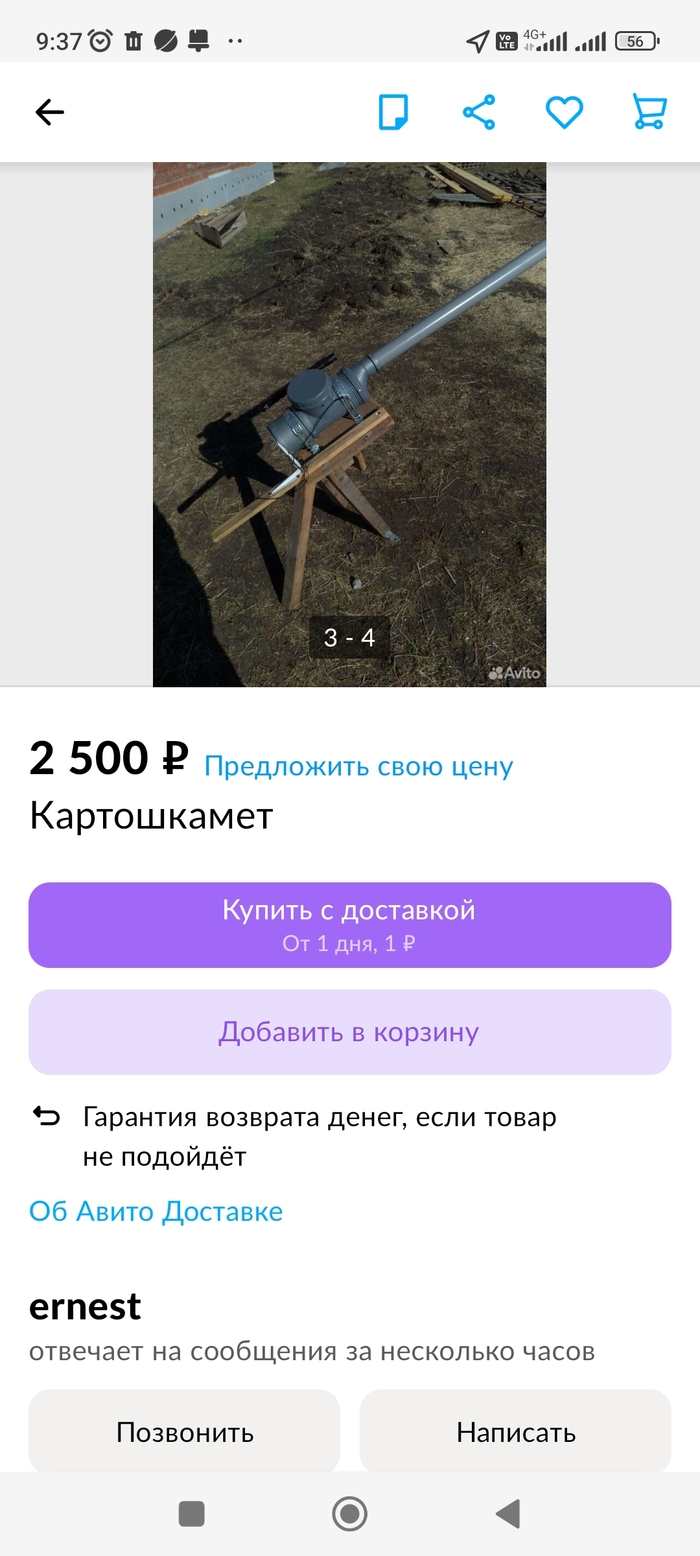Share this Картошкамет listing
The width and height of the screenshot is (700, 1556).
(479, 112)
